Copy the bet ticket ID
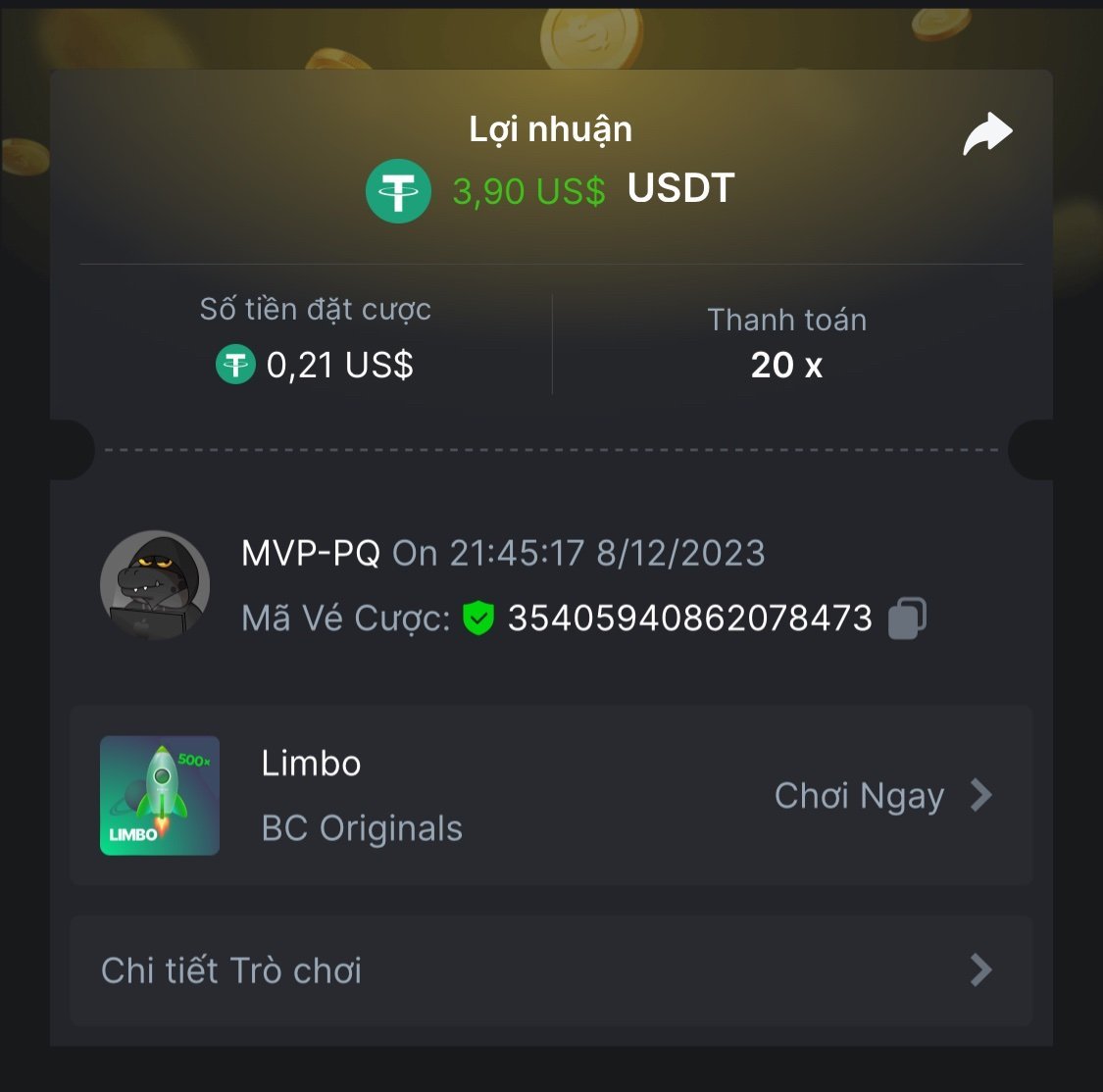 click(906, 619)
